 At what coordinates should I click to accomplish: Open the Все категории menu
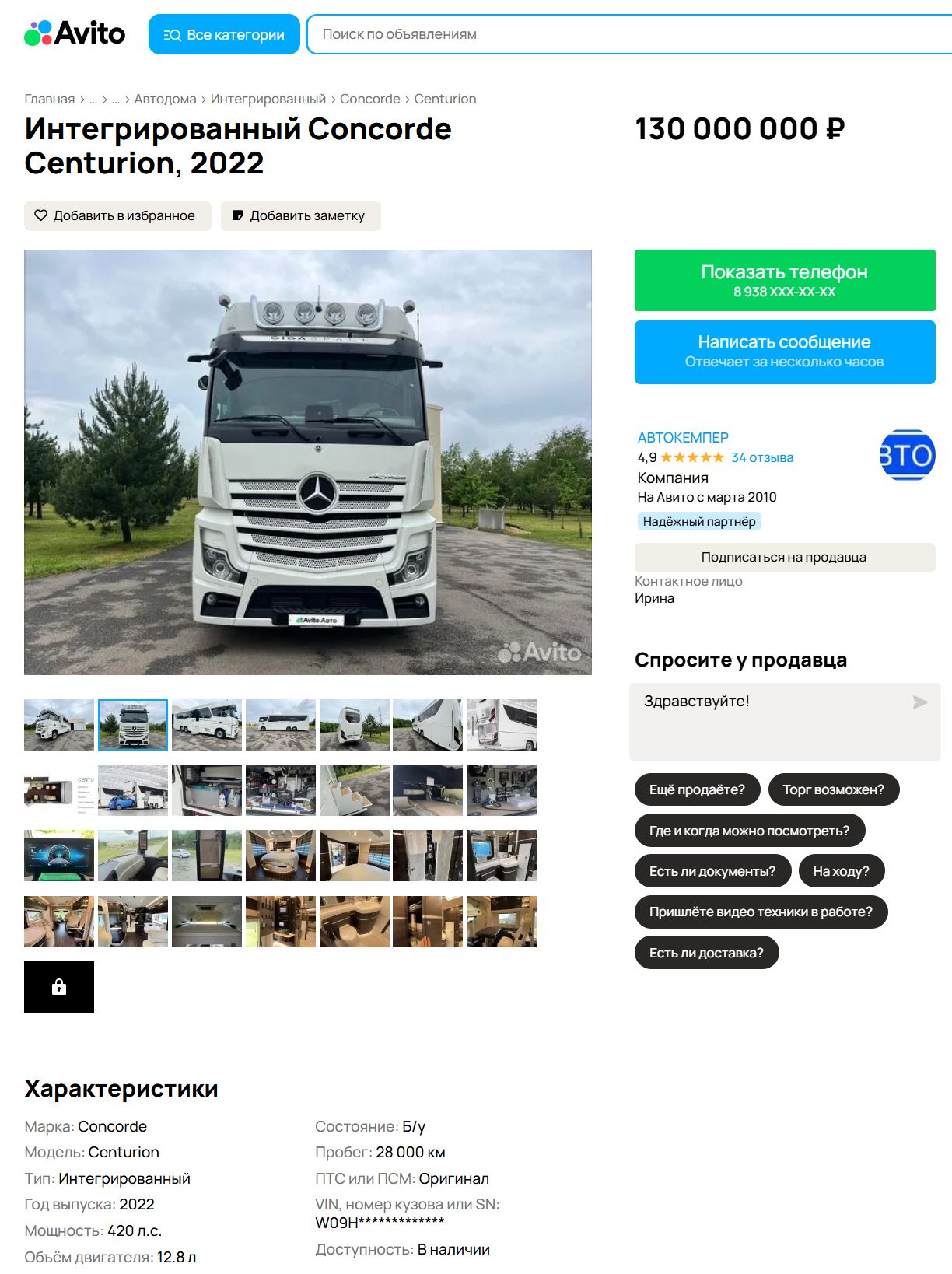tap(224, 34)
